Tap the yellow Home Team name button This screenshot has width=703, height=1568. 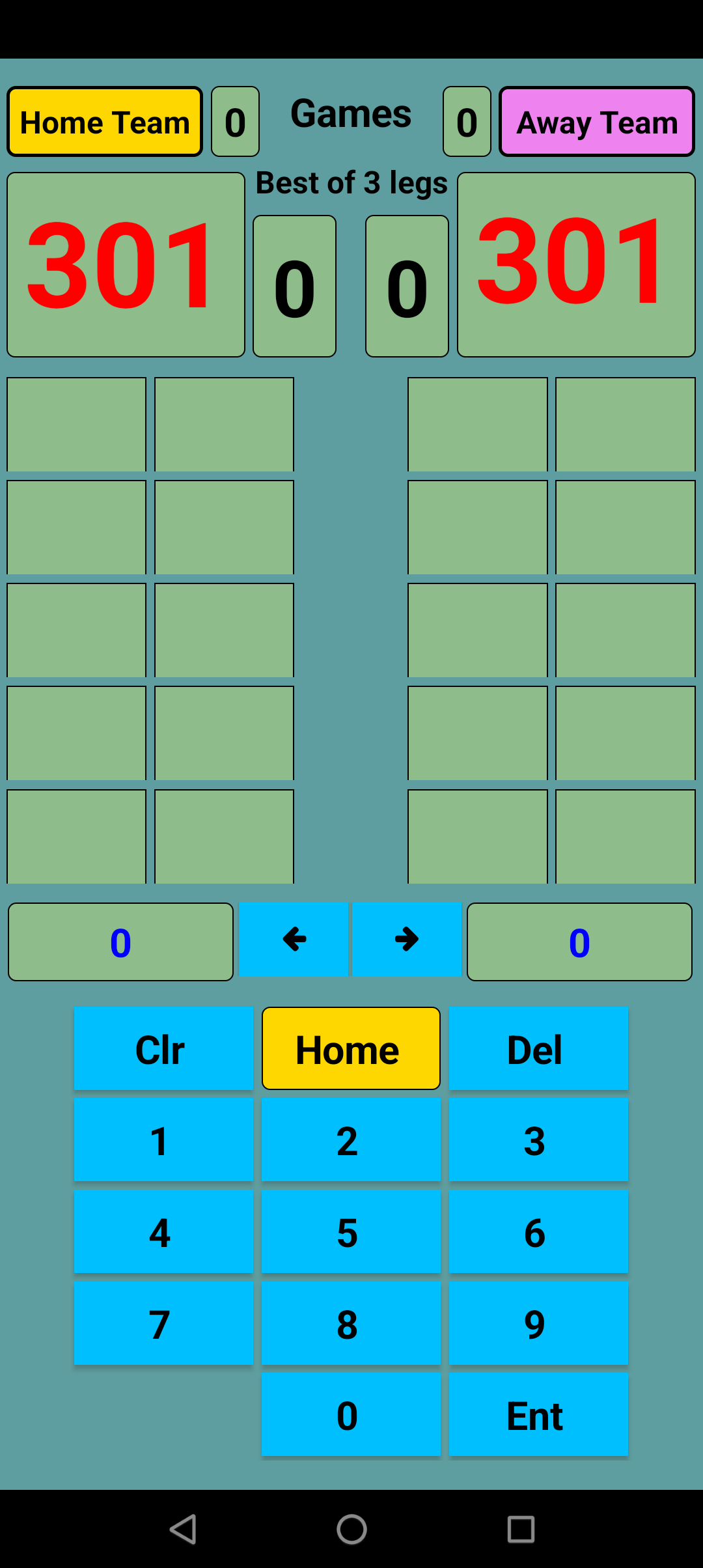click(105, 122)
